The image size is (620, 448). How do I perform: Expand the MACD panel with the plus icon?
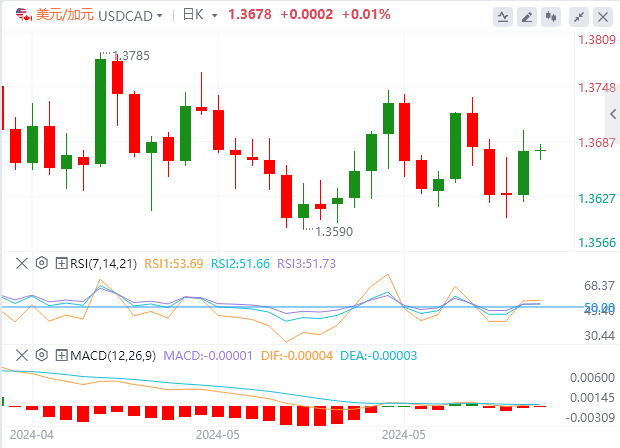coord(61,355)
